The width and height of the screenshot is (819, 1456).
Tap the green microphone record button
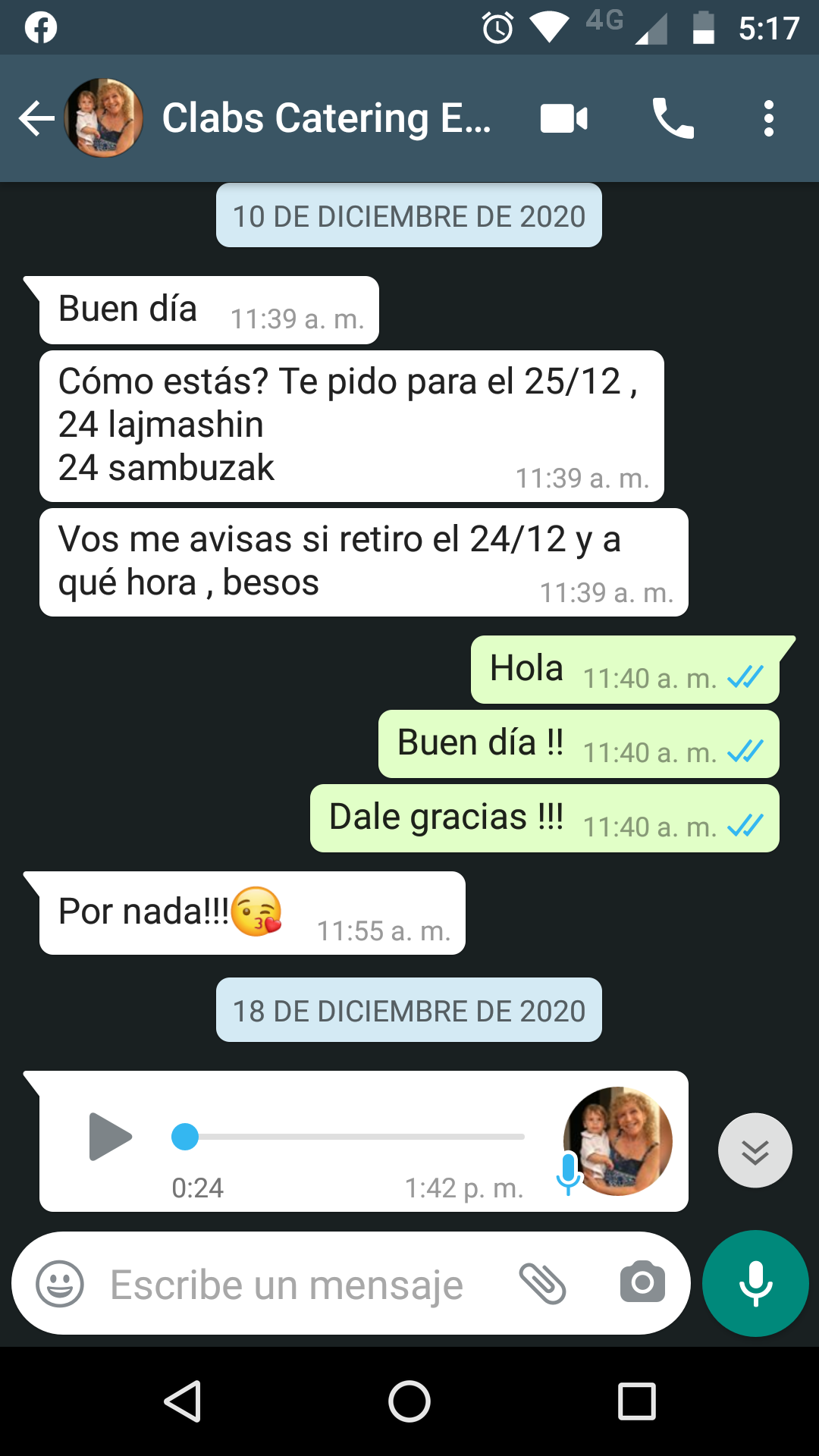755,1284
